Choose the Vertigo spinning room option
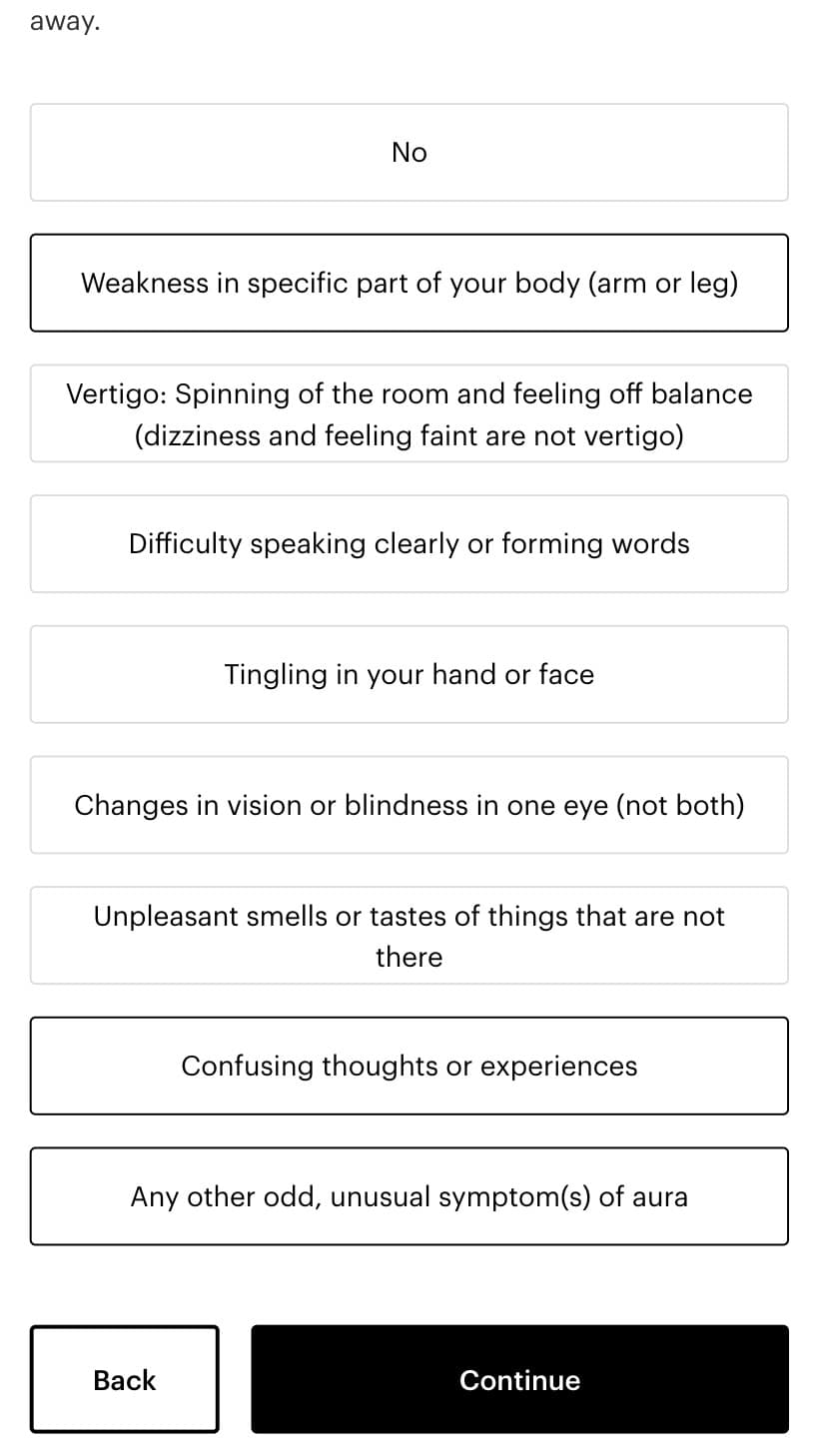Screen dimensions: 819x1456 [409, 413]
